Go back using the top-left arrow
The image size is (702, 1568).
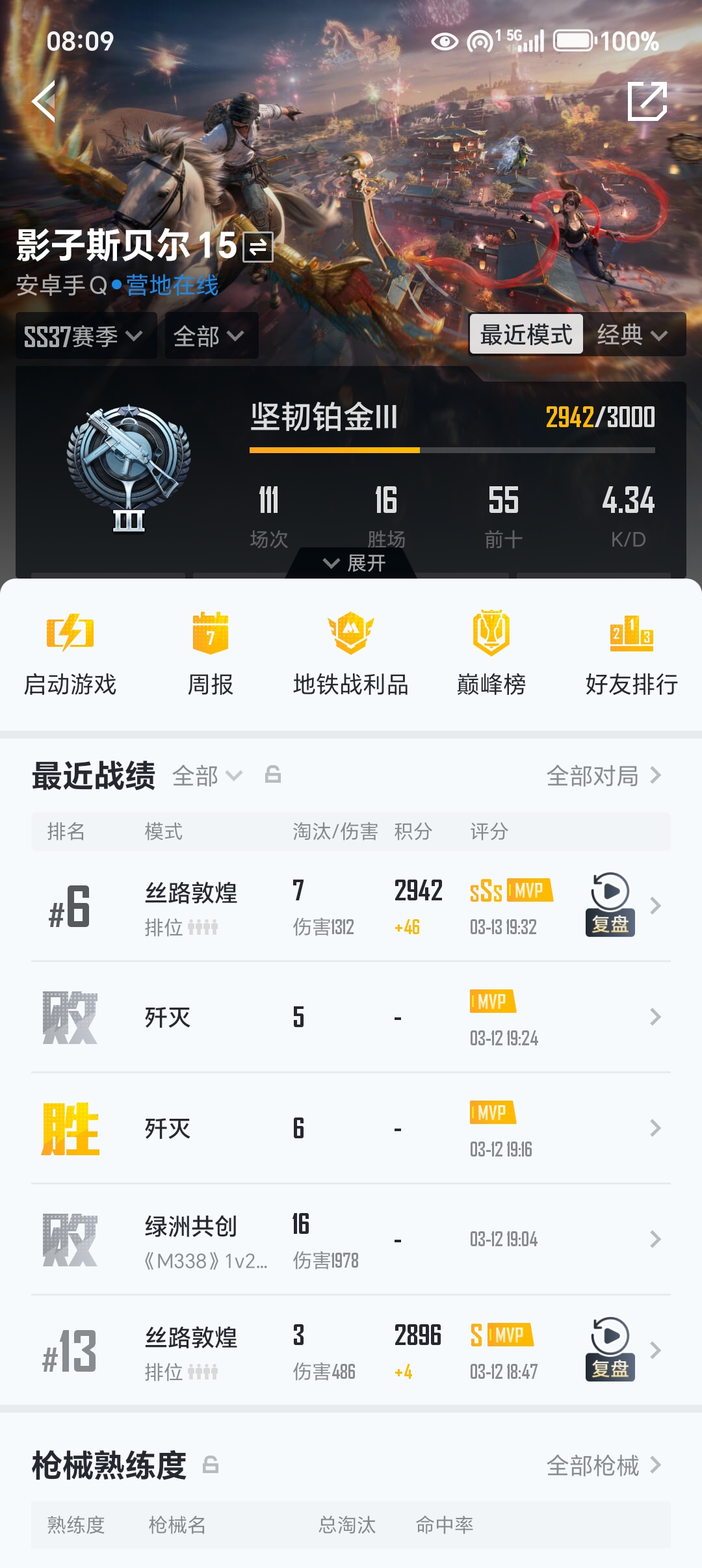pos(44,101)
